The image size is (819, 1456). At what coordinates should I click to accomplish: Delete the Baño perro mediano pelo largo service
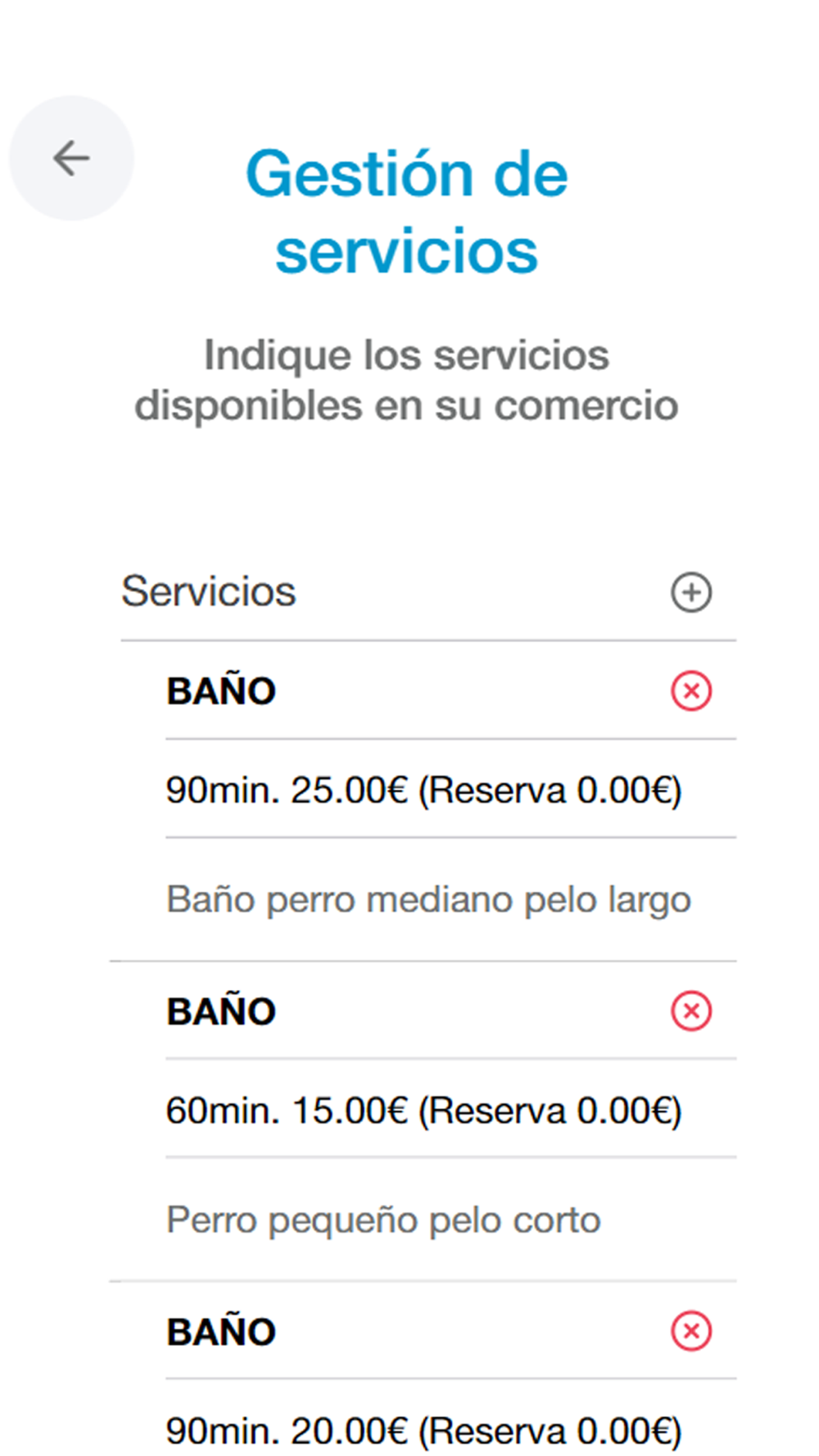click(691, 691)
